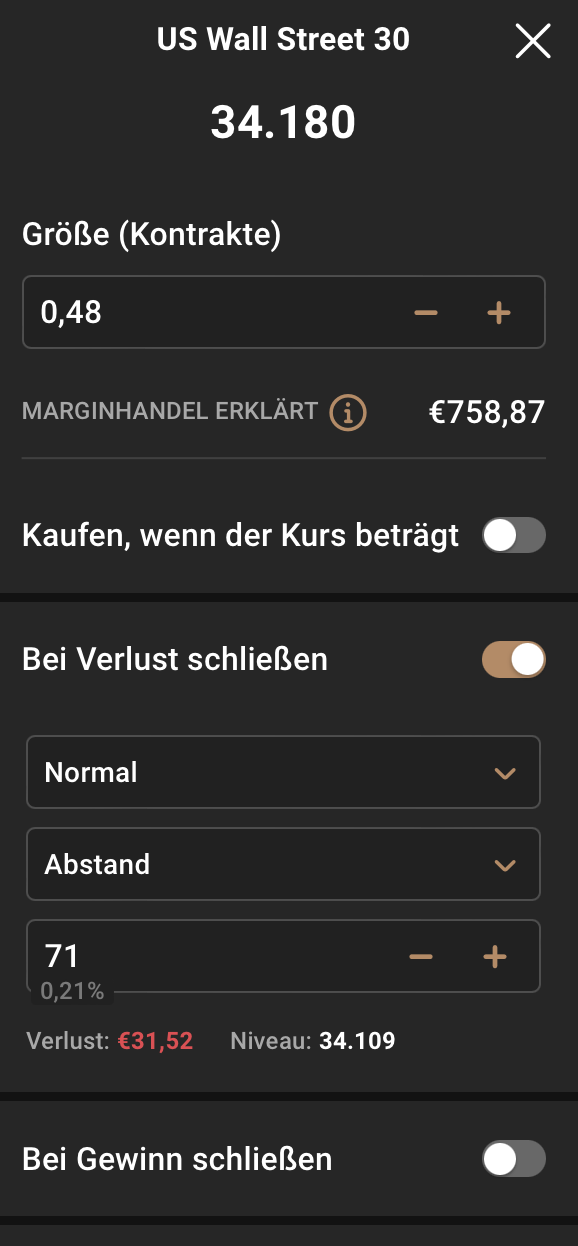Raise the stop distance with plus
Viewport: 578px width, 1246px height.
495,957
